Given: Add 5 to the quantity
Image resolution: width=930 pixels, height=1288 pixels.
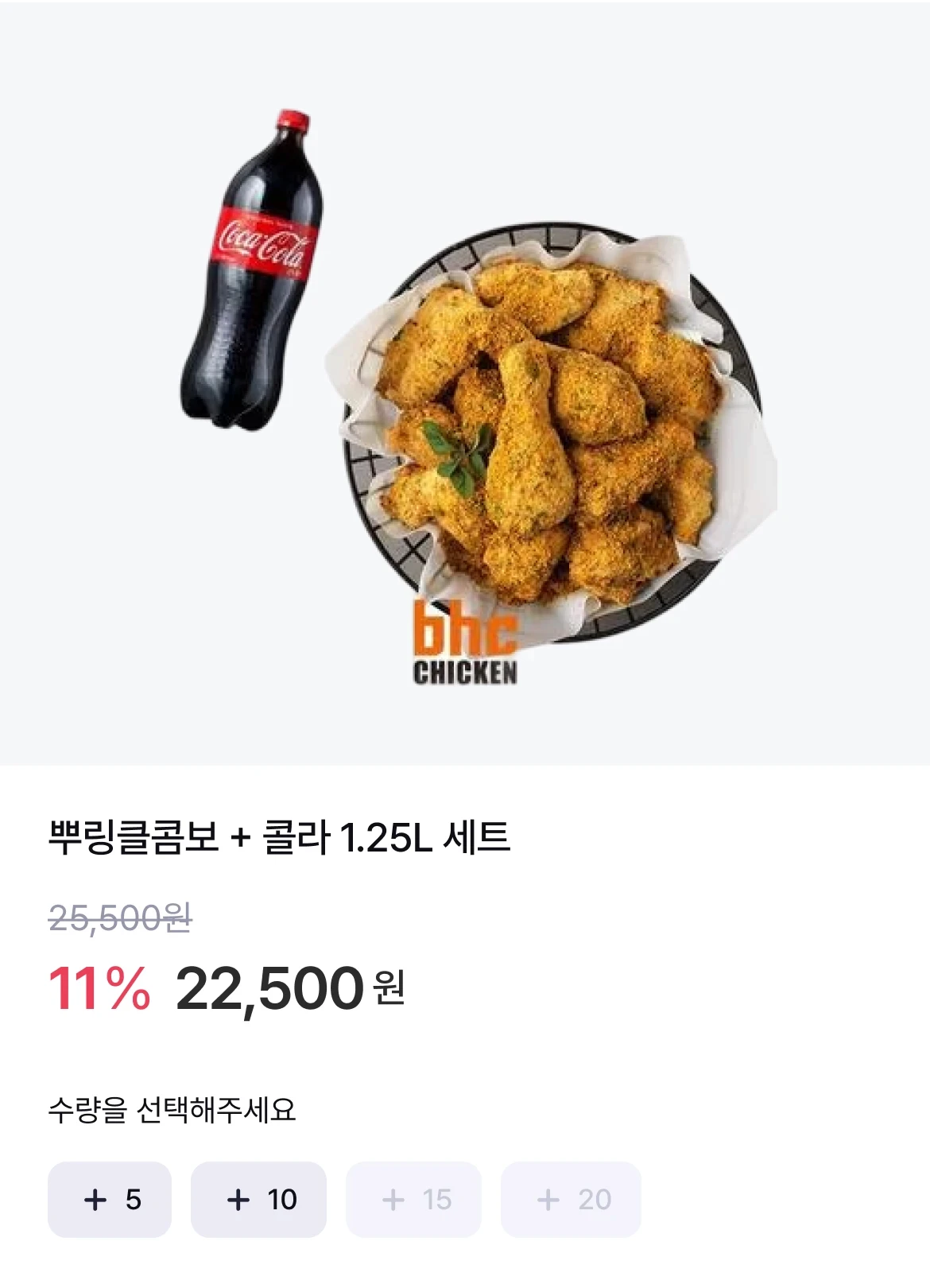Looking at the screenshot, I should (x=110, y=1199).
